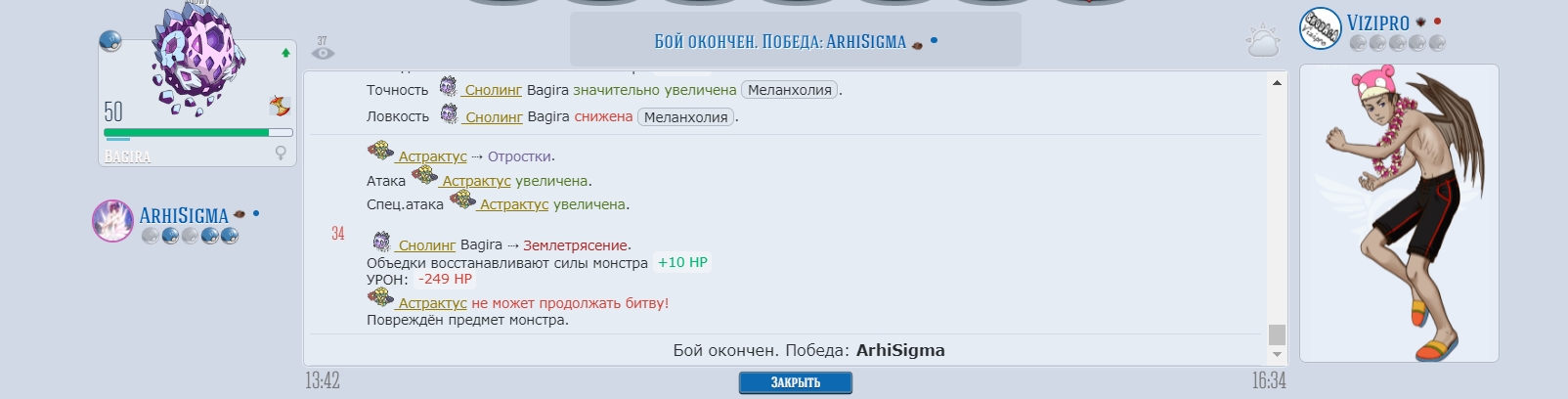1568x399 pixels.
Task: Open the Сноулинг link in the Землетрясение line
Action: (x=427, y=245)
